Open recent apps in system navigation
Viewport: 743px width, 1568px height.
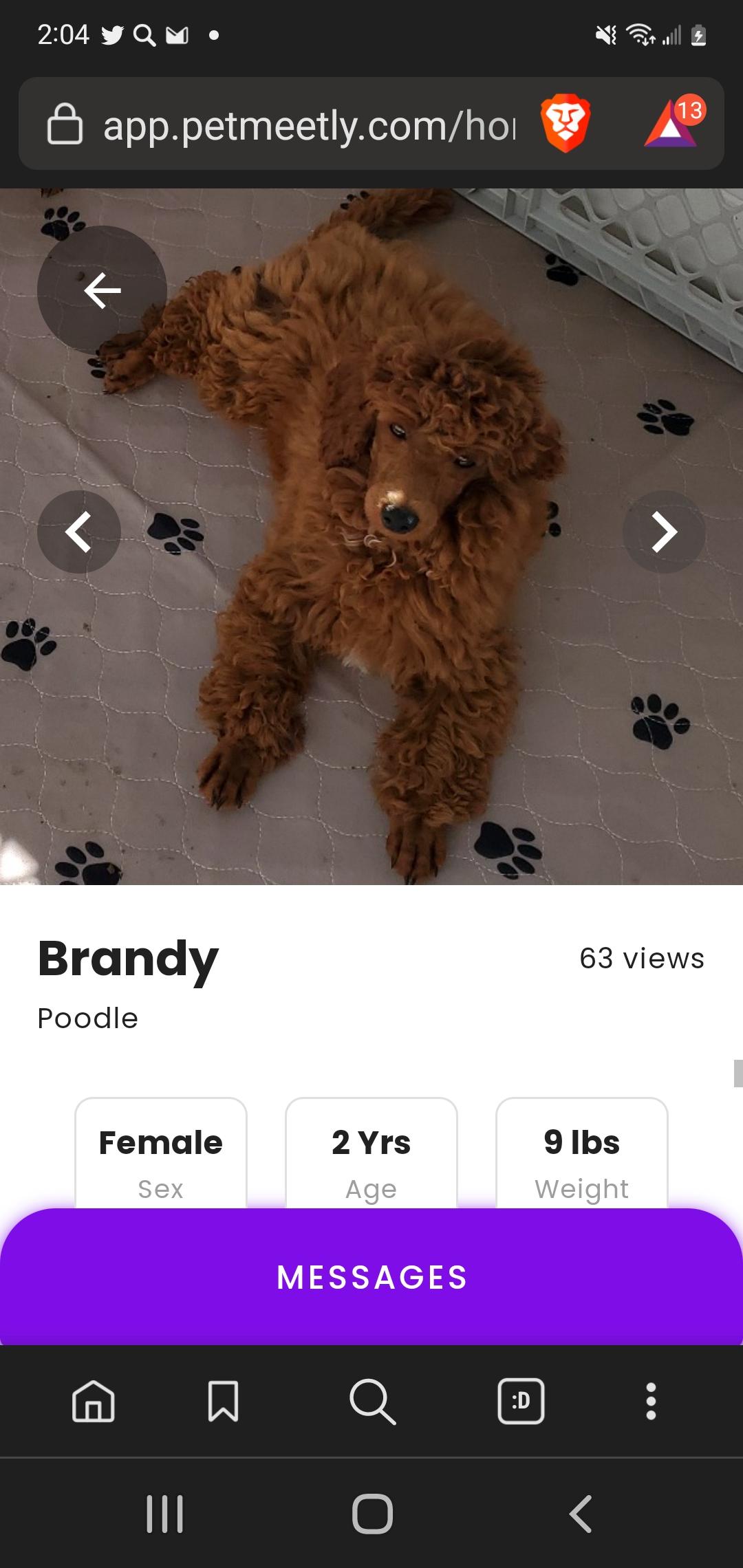[x=165, y=1514]
